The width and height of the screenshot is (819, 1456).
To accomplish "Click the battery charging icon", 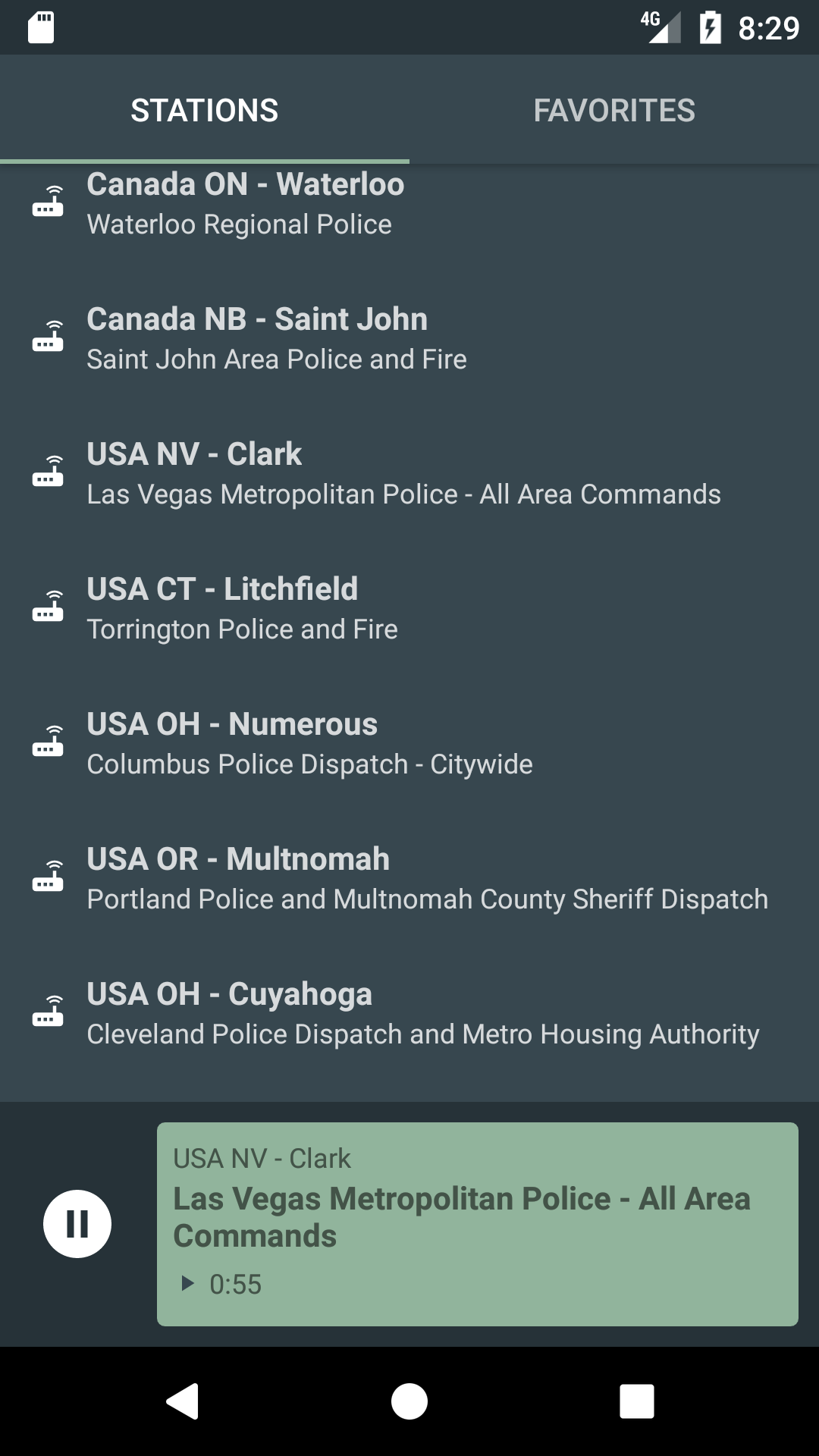I will (710, 28).
